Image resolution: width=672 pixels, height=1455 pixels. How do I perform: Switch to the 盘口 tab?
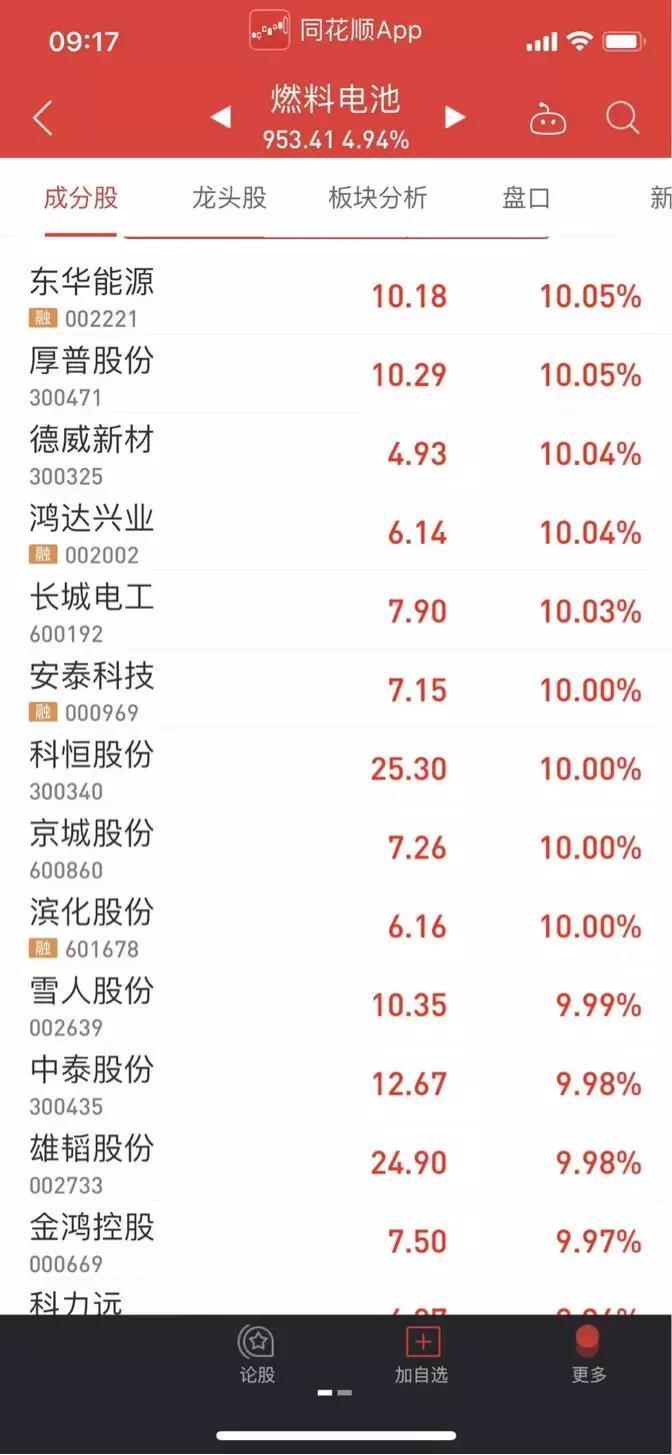[x=526, y=198]
